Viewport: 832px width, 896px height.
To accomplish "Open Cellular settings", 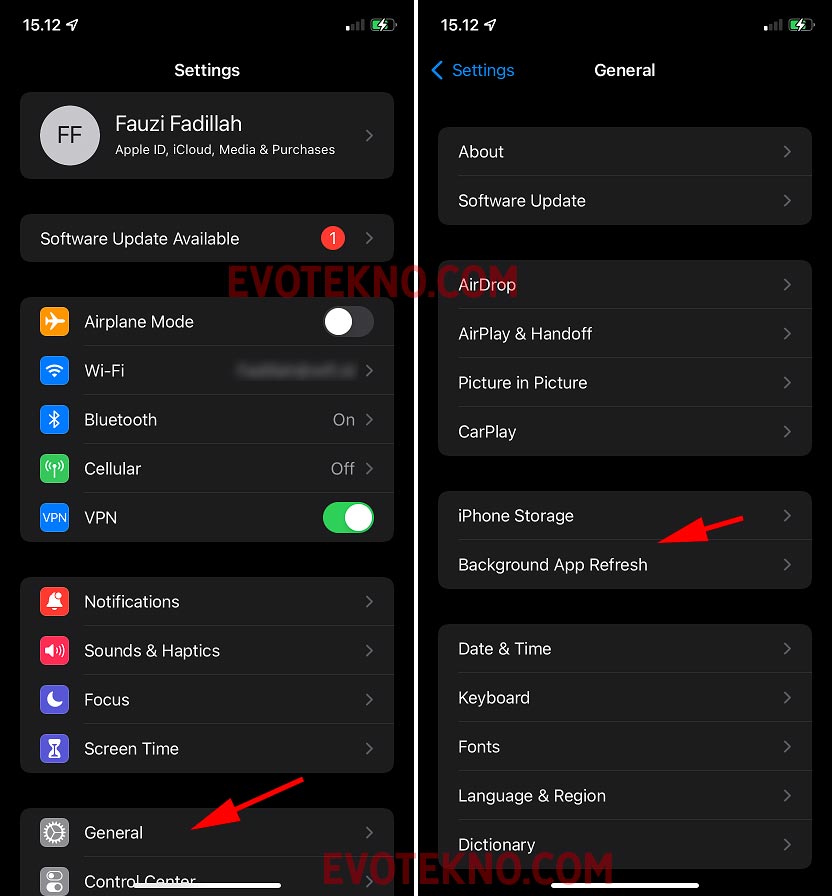I will (207, 468).
